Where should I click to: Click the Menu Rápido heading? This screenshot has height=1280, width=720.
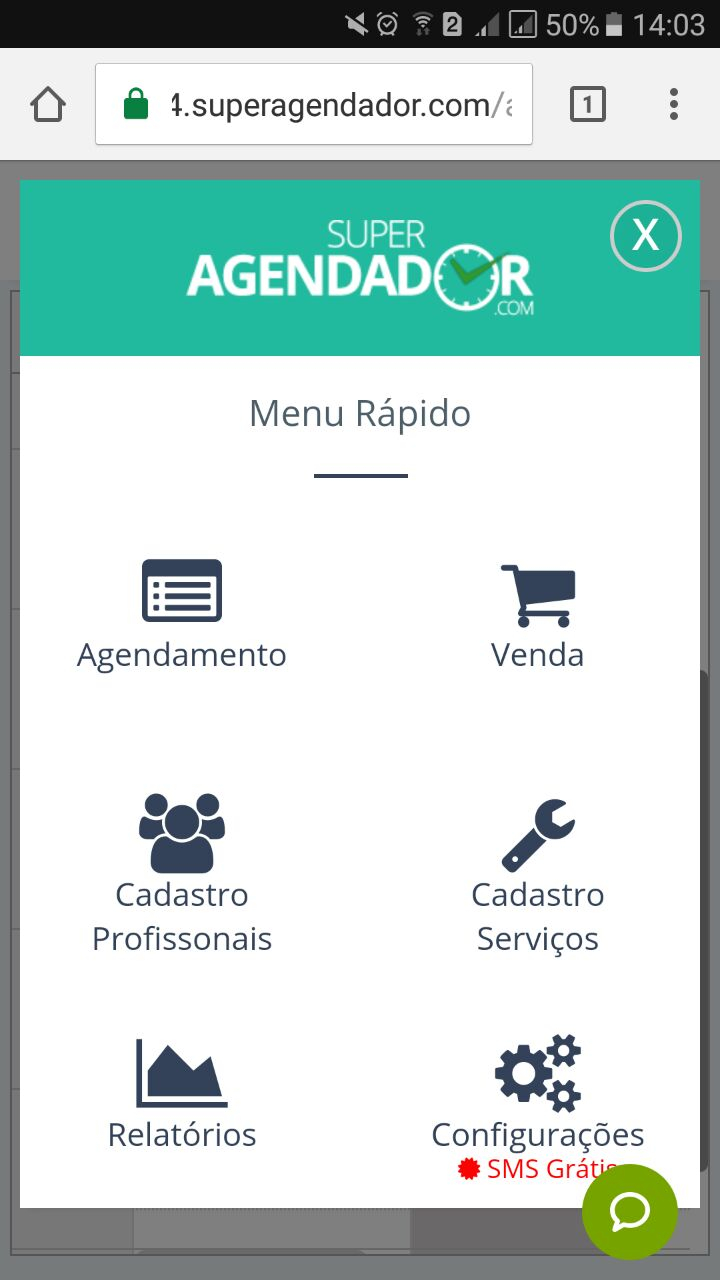point(360,412)
